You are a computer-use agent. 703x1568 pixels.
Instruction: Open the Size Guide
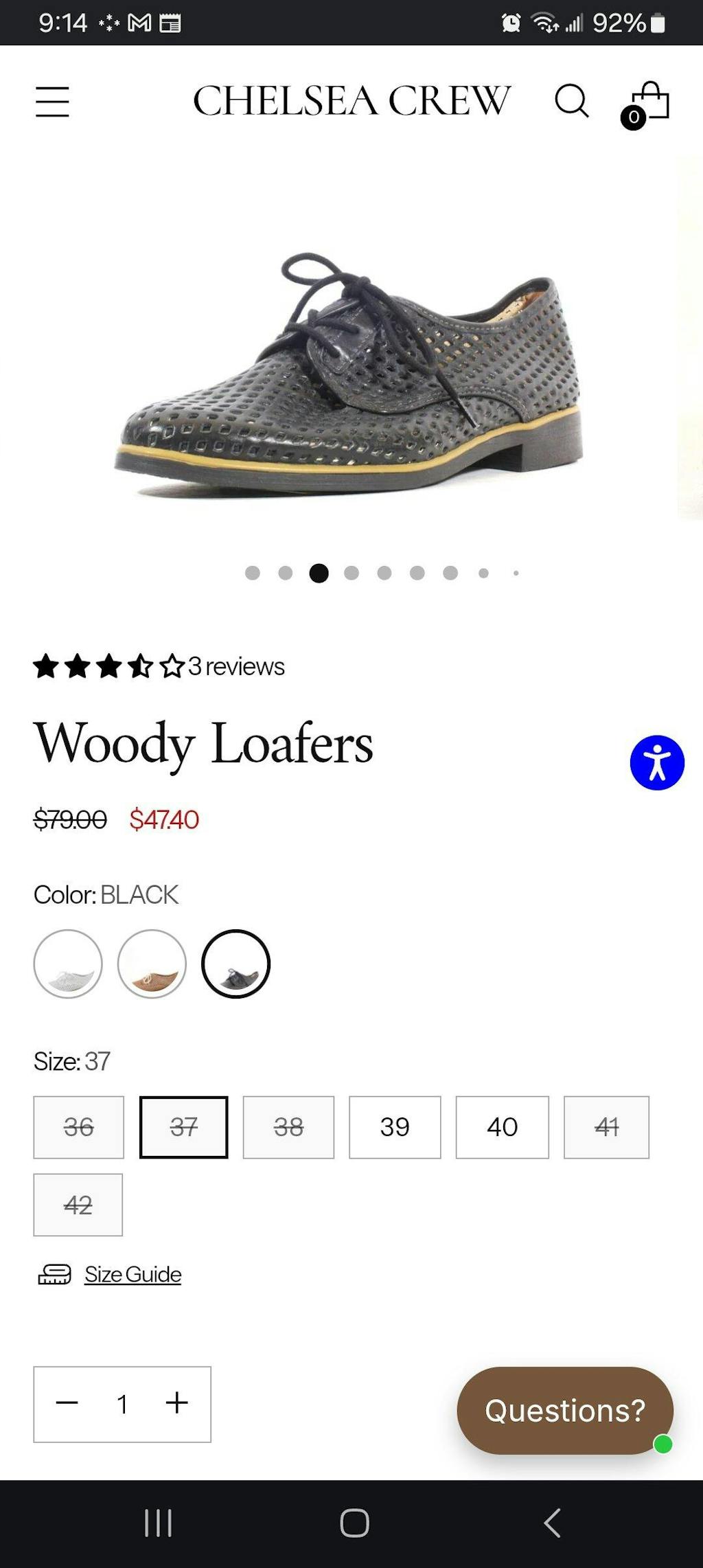(x=132, y=1275)
